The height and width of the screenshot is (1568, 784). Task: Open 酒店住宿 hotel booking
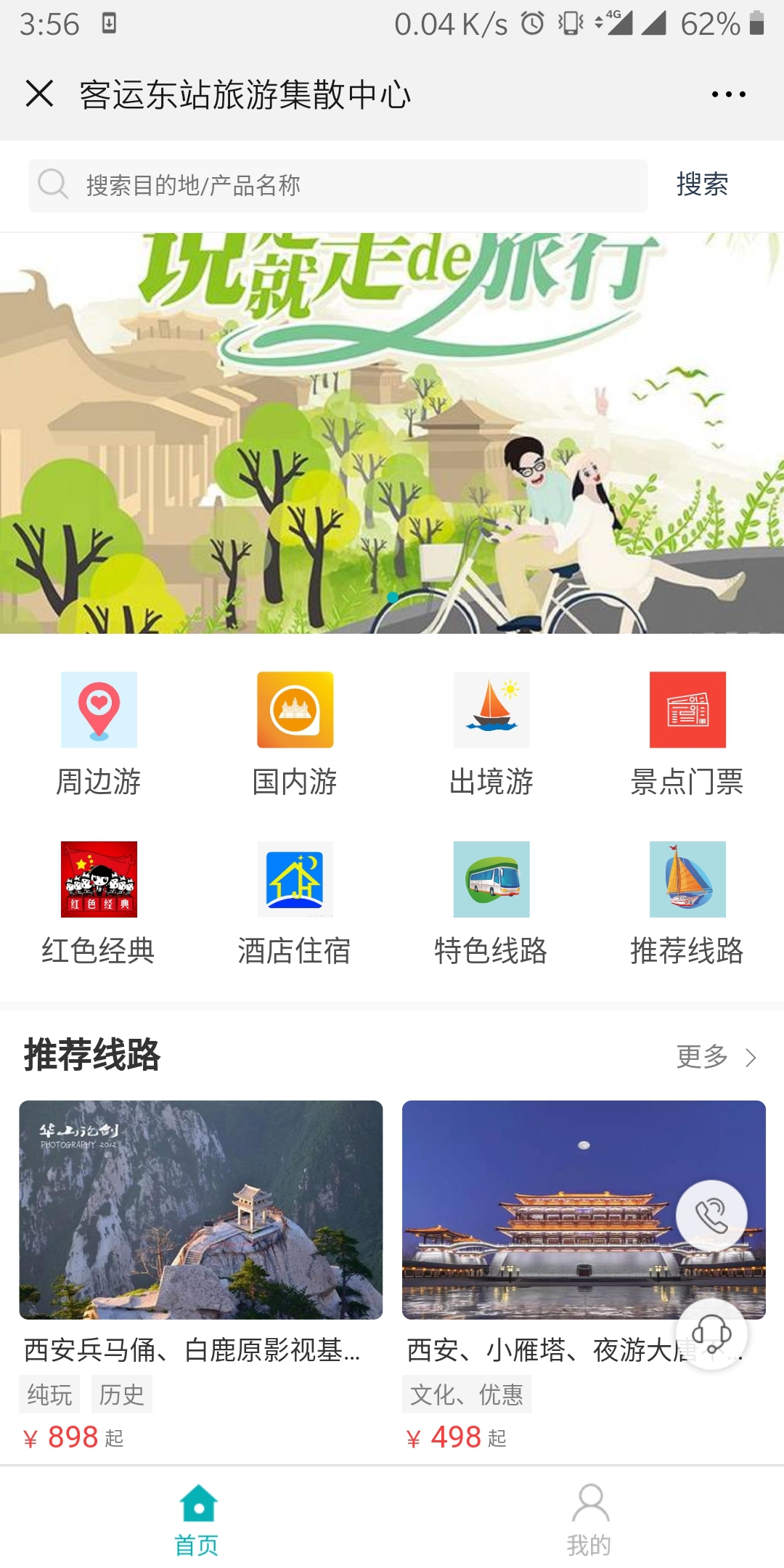295,902
